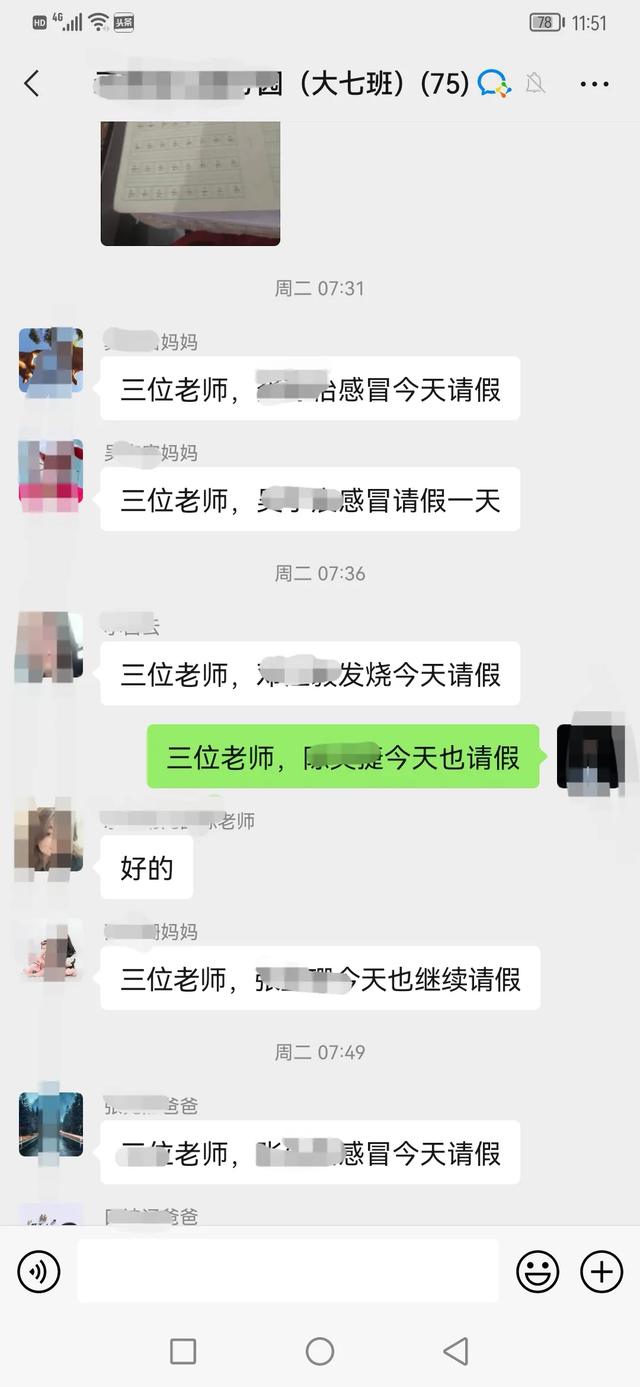640x1387 pixels.
Task: Open the emoji sticker panel
Action: click(537, 1272)
